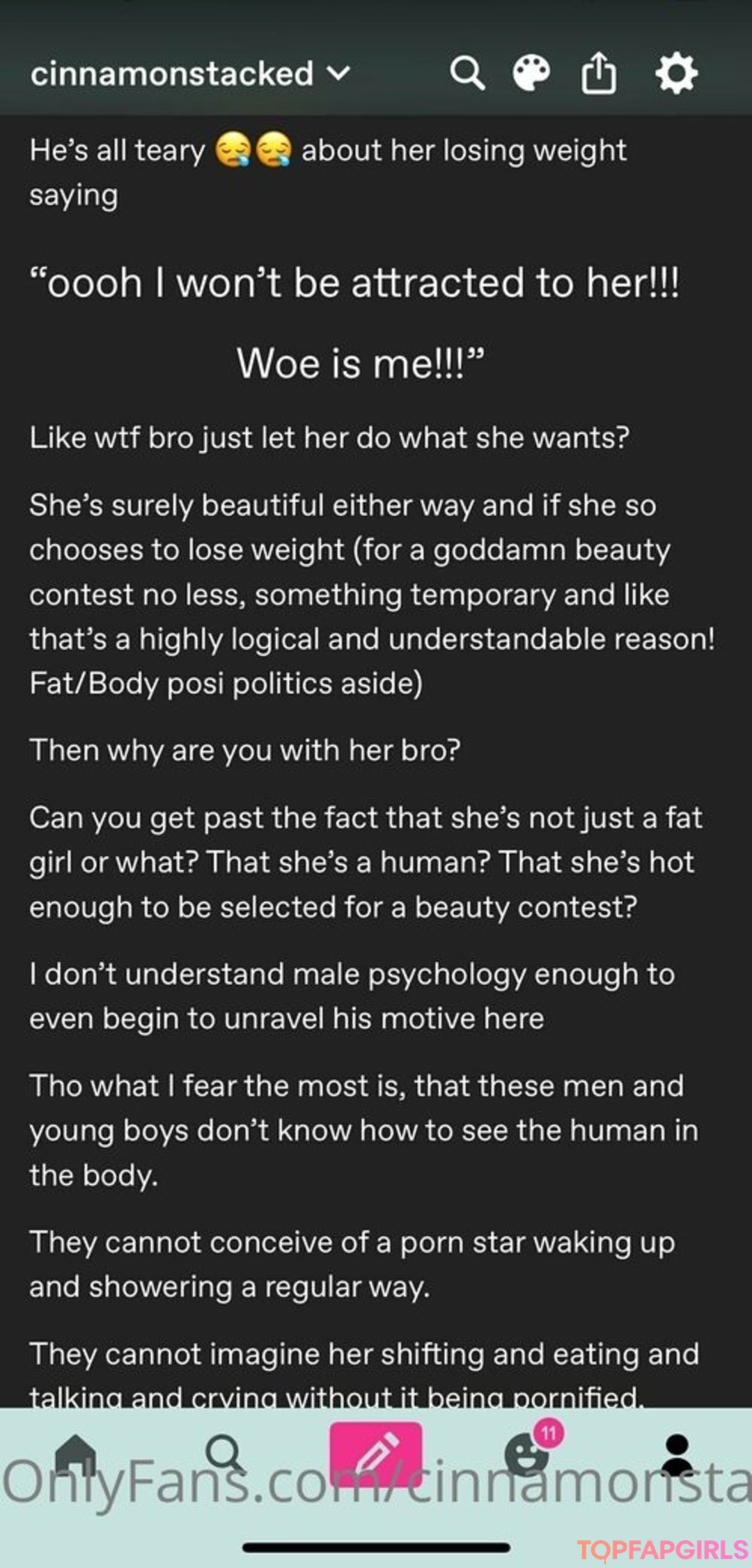Switch to the Explore search tab
Image resolution: width=752 pixels, height=1568 pixels.
tap(225, 1453)
